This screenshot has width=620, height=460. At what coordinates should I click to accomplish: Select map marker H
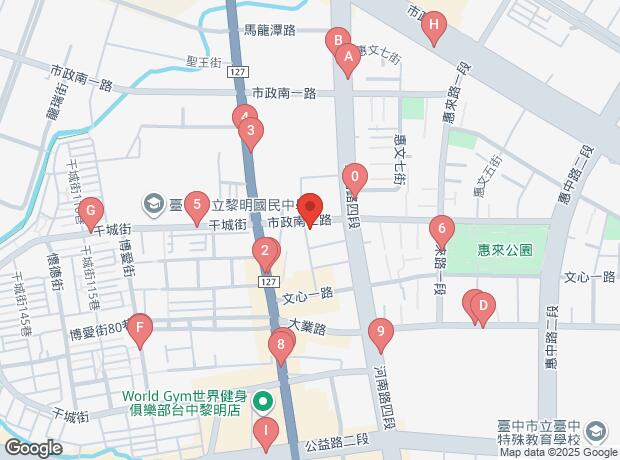click(433, 25)
